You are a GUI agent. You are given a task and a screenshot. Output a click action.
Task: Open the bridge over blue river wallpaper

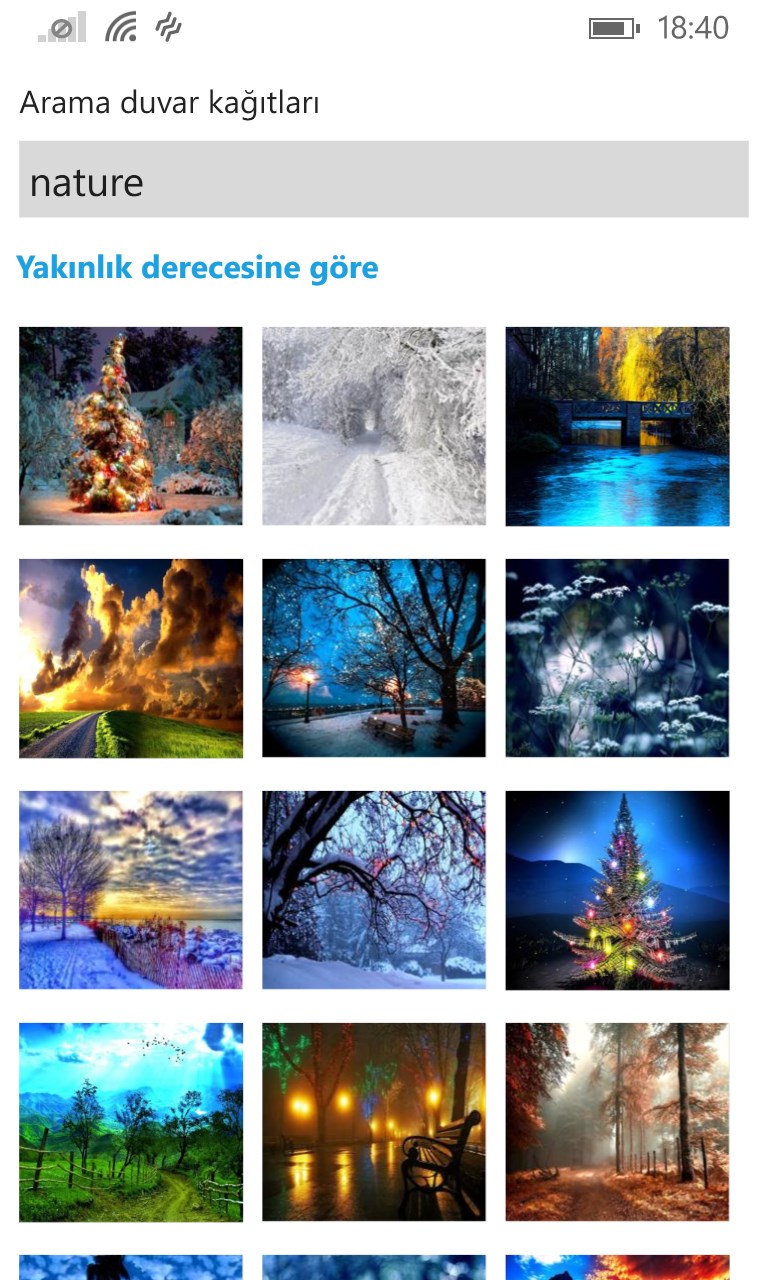click(617, 426)
